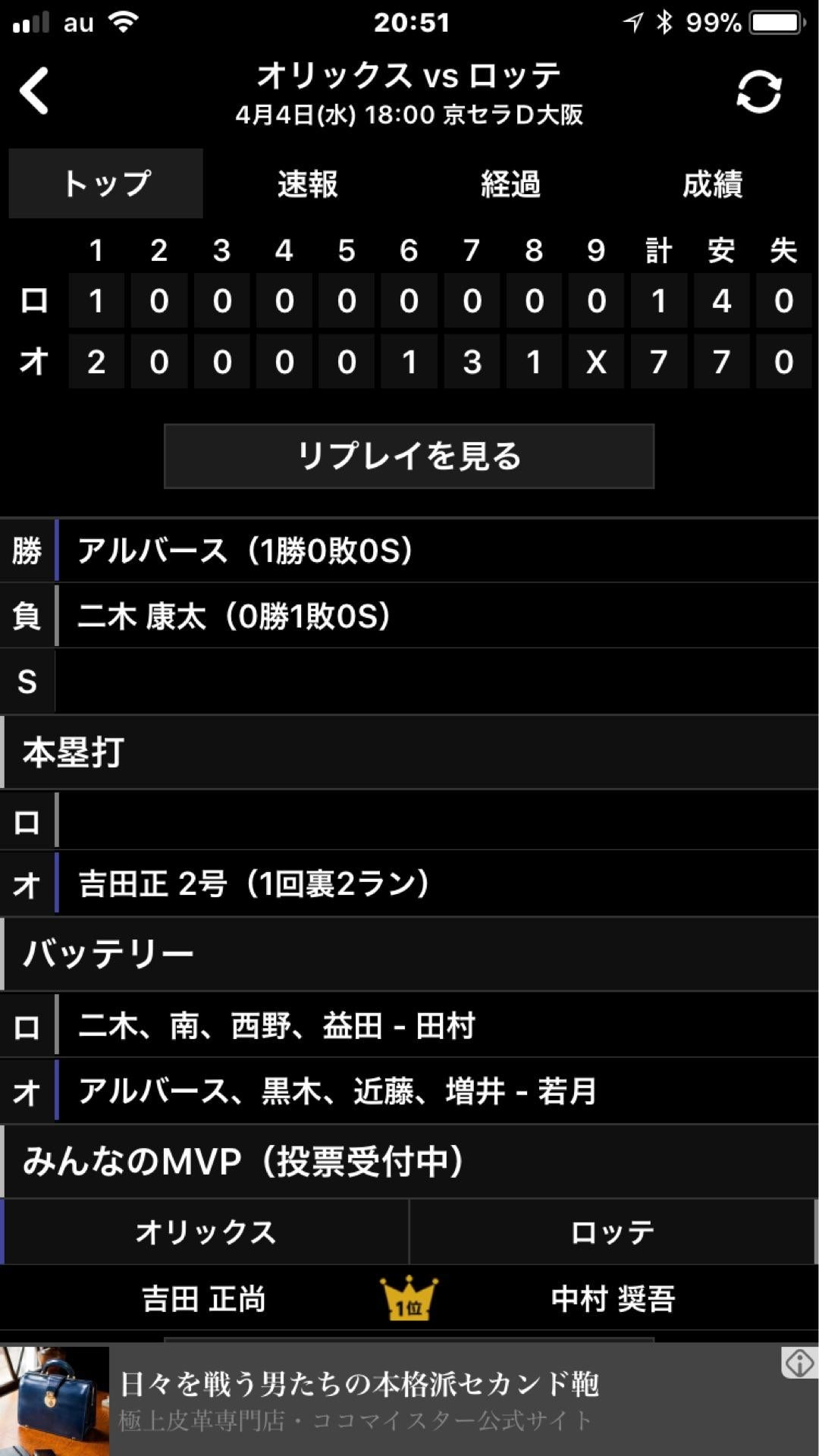Tap the リプレイを見る button

[x=409, y=457]
